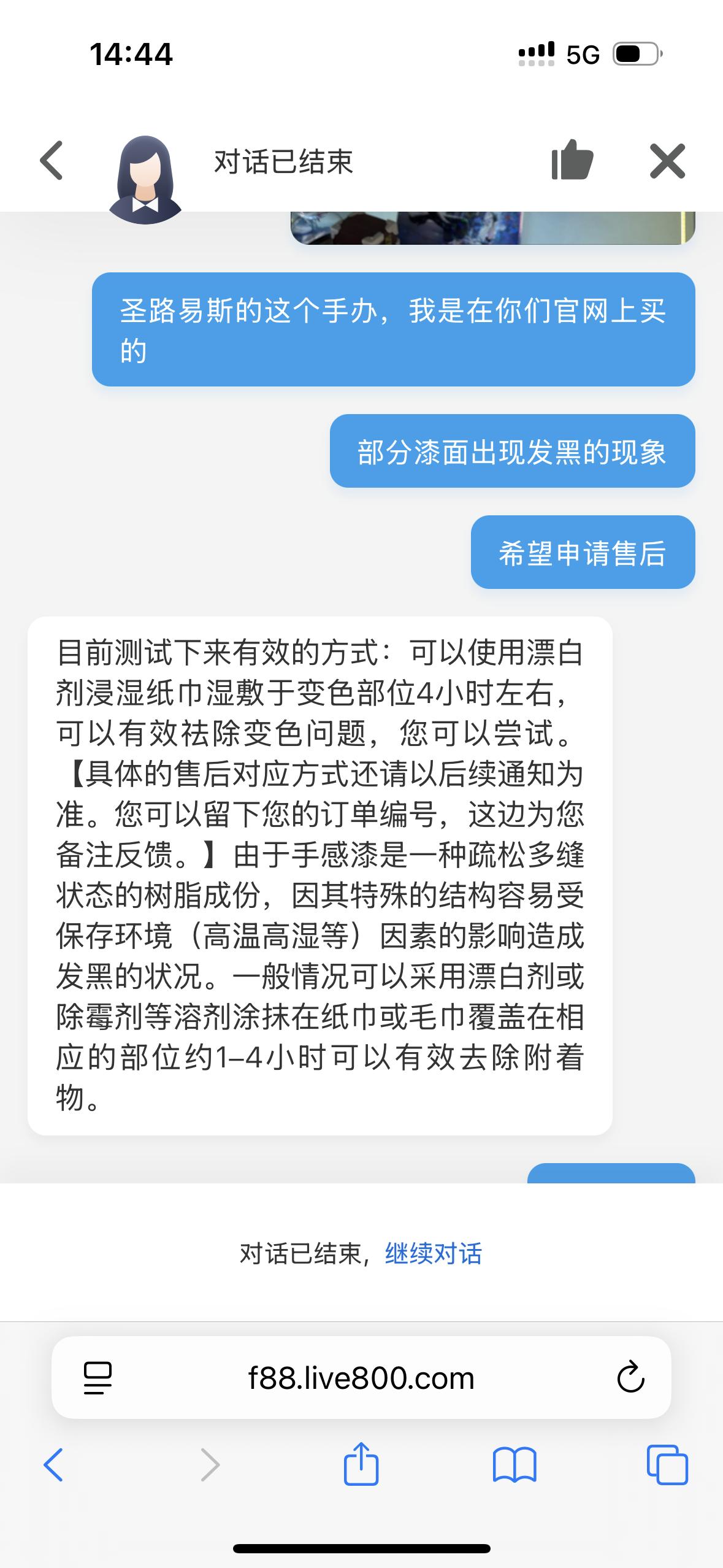
Task: Open the photo sent in the chat
Action: [x=492, y=228]
